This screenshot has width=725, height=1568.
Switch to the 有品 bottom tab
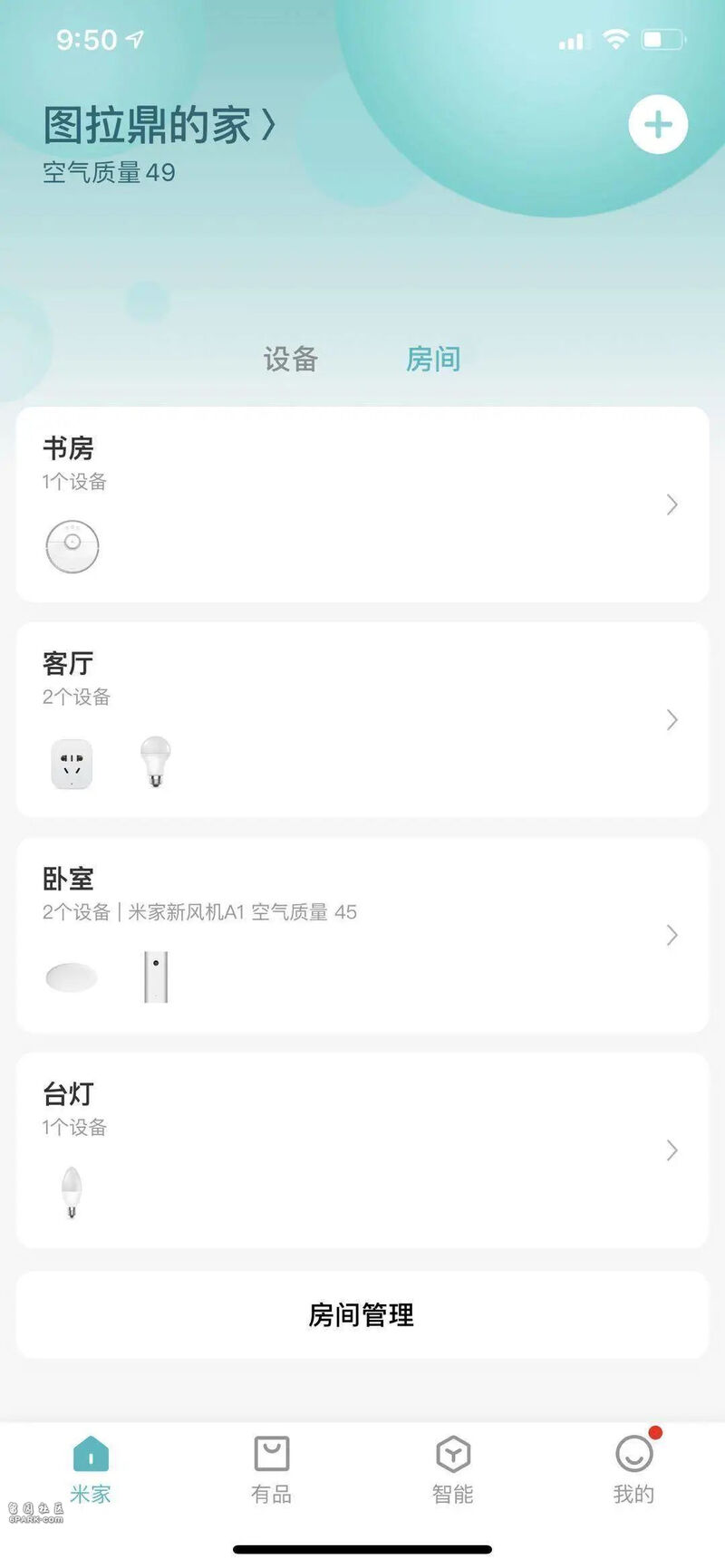[272, 1469]
